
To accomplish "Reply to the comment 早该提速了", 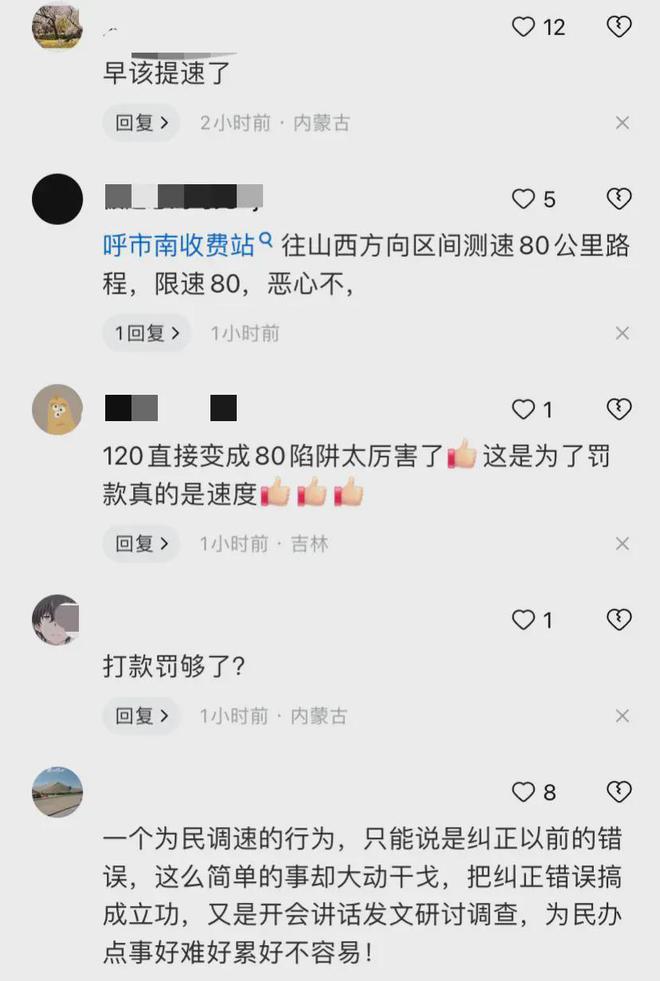I will [141, 123].
